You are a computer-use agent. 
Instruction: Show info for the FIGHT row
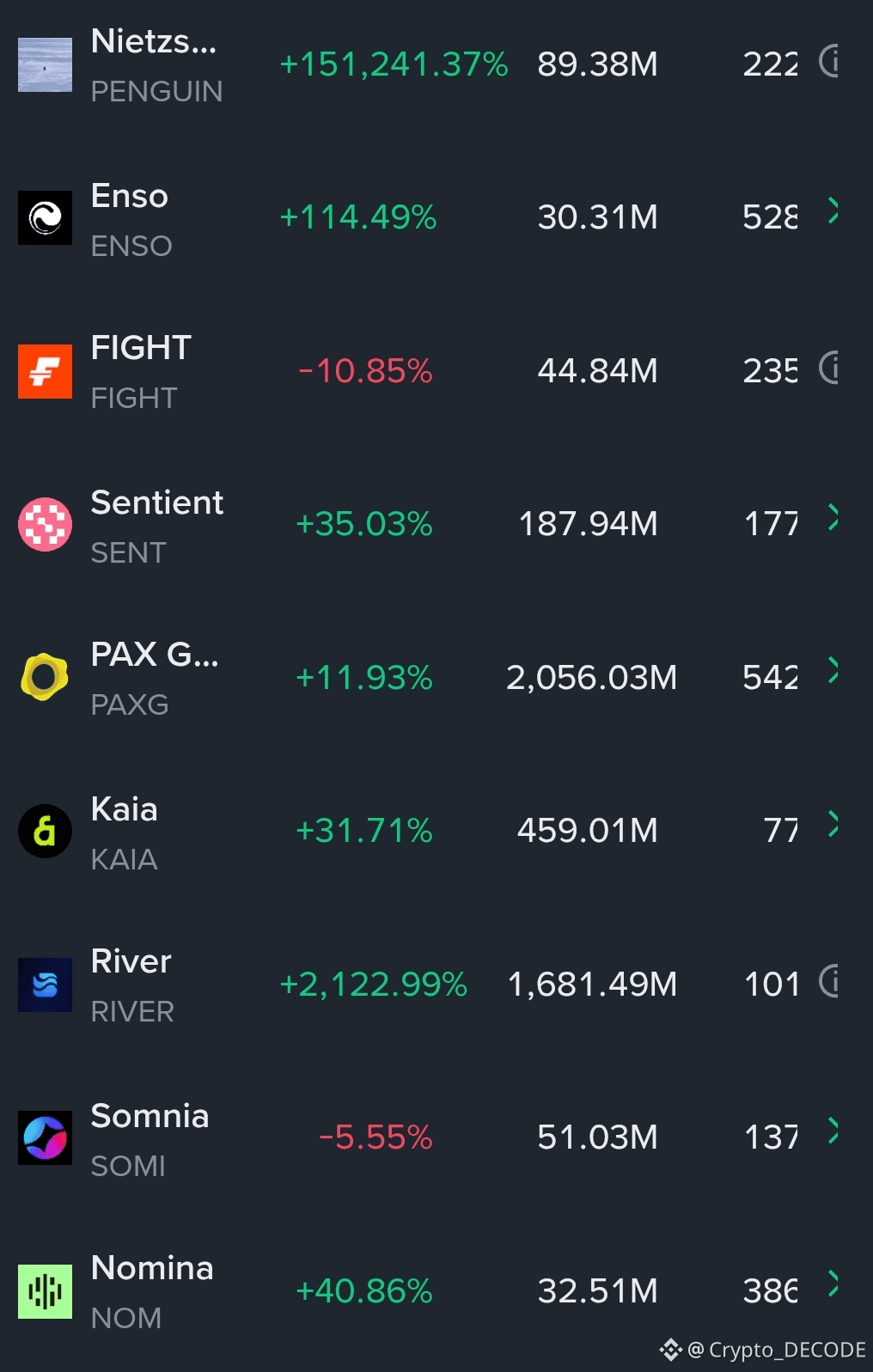830,368
